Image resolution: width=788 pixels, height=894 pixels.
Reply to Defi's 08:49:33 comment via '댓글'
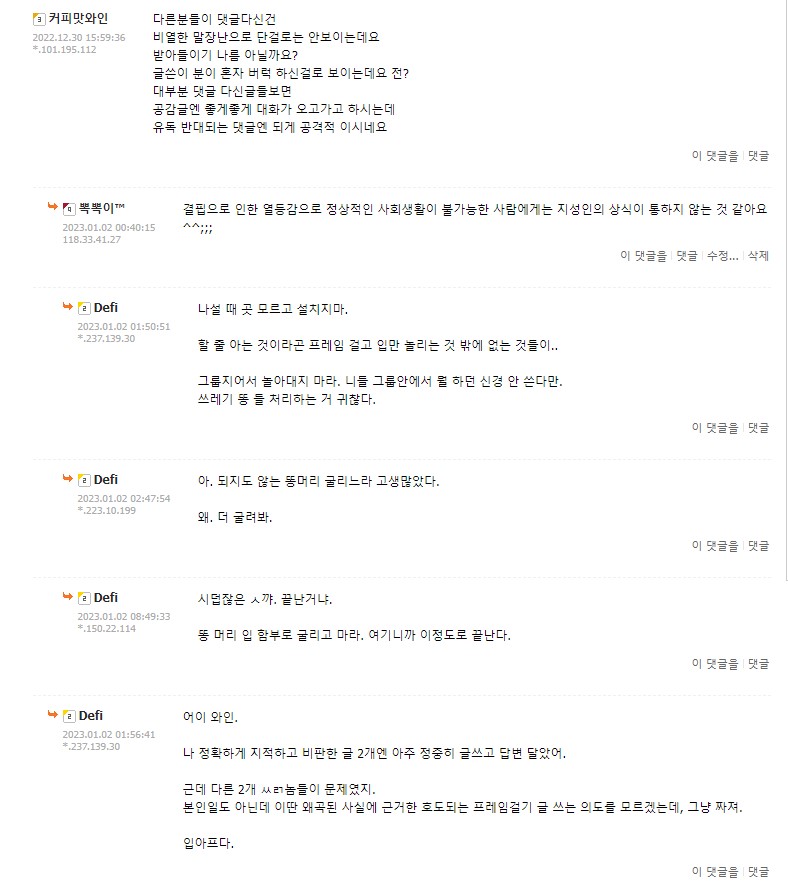tap(759, 664)
